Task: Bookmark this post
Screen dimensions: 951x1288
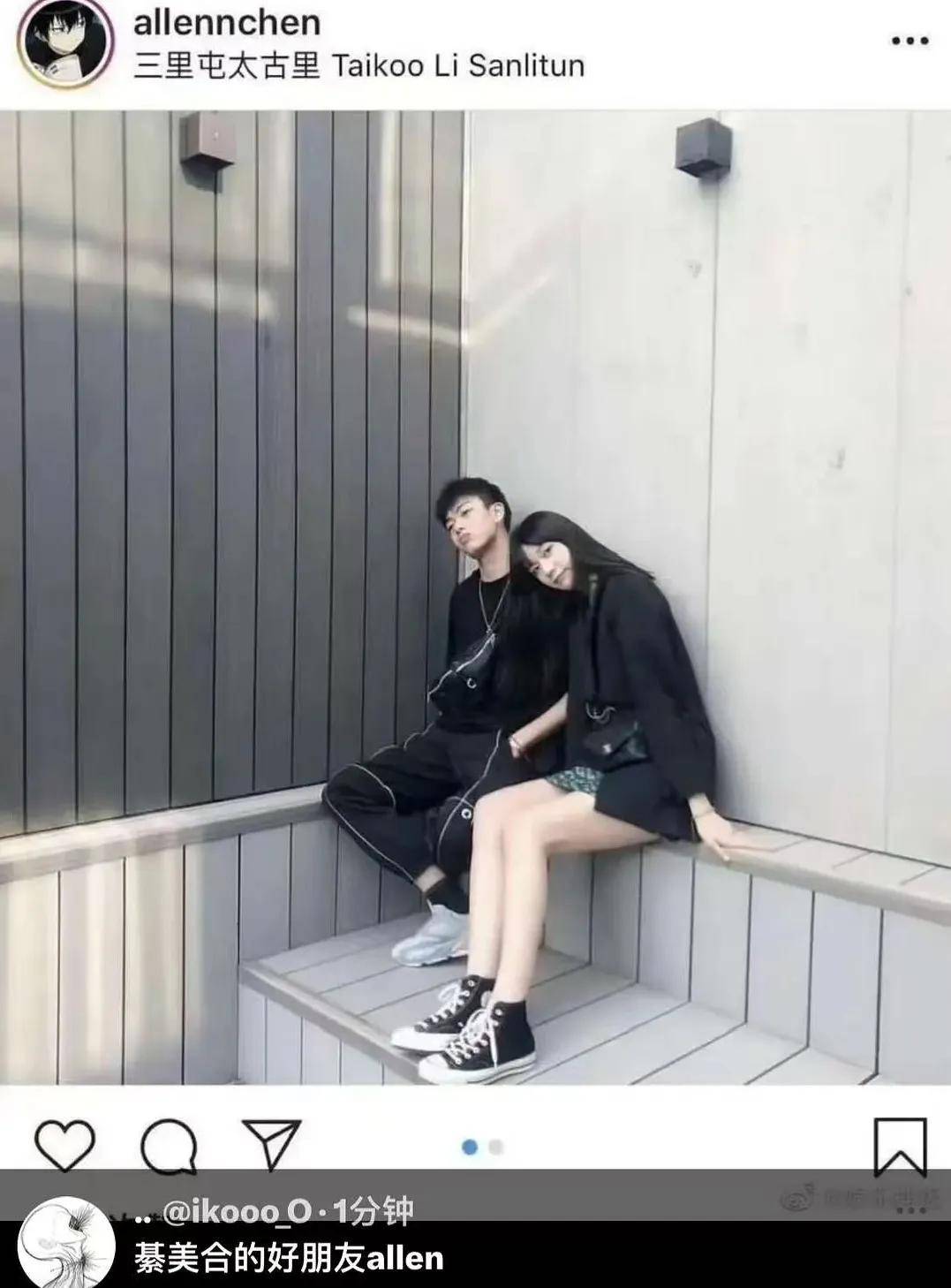Action: coord(900,1147)
